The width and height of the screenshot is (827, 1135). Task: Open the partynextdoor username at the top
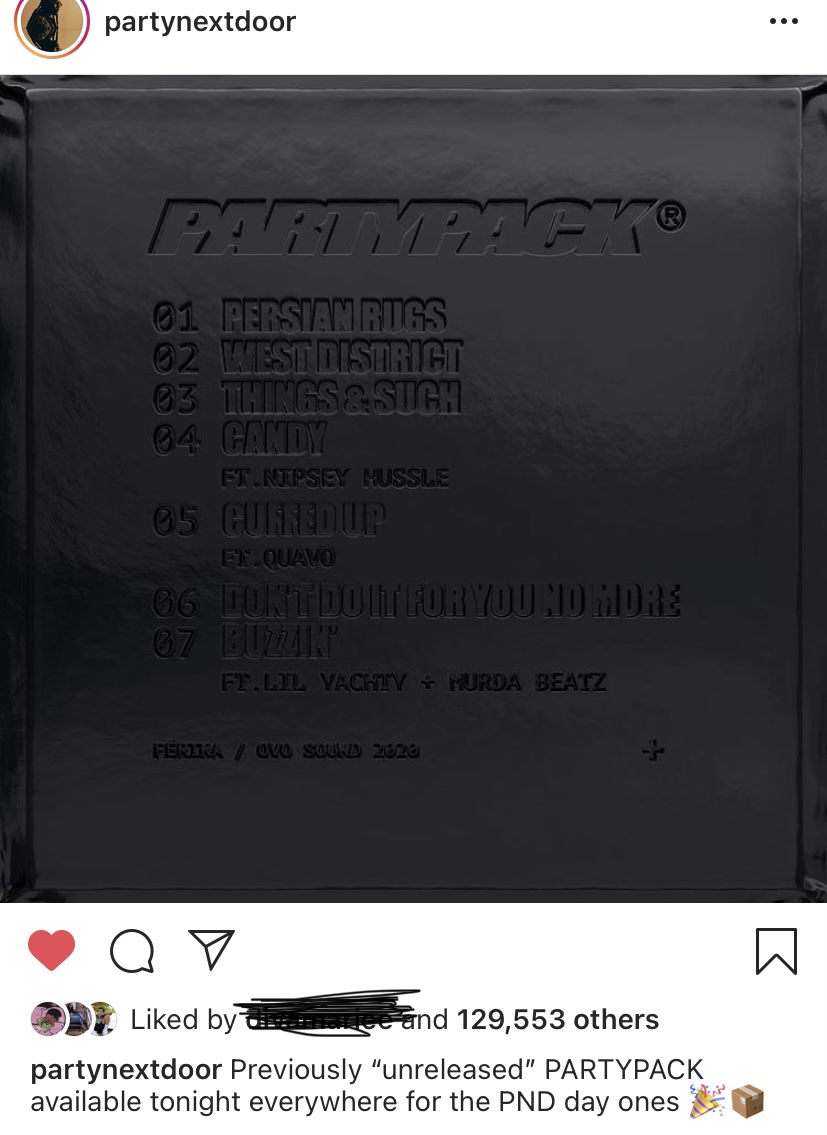[x=200, y=22]
